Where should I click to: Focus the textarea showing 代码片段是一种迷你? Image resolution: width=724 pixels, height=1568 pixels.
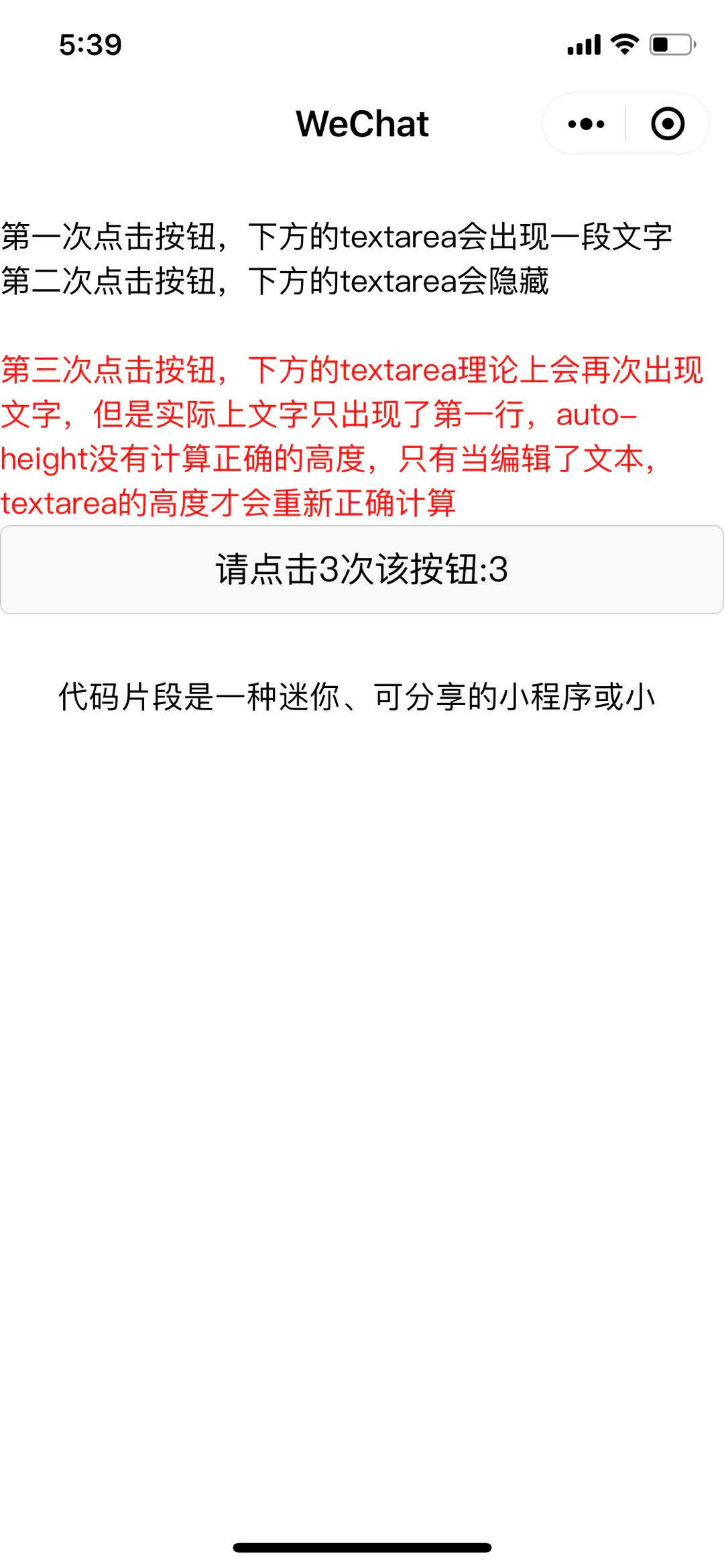(x=357, y=696)
